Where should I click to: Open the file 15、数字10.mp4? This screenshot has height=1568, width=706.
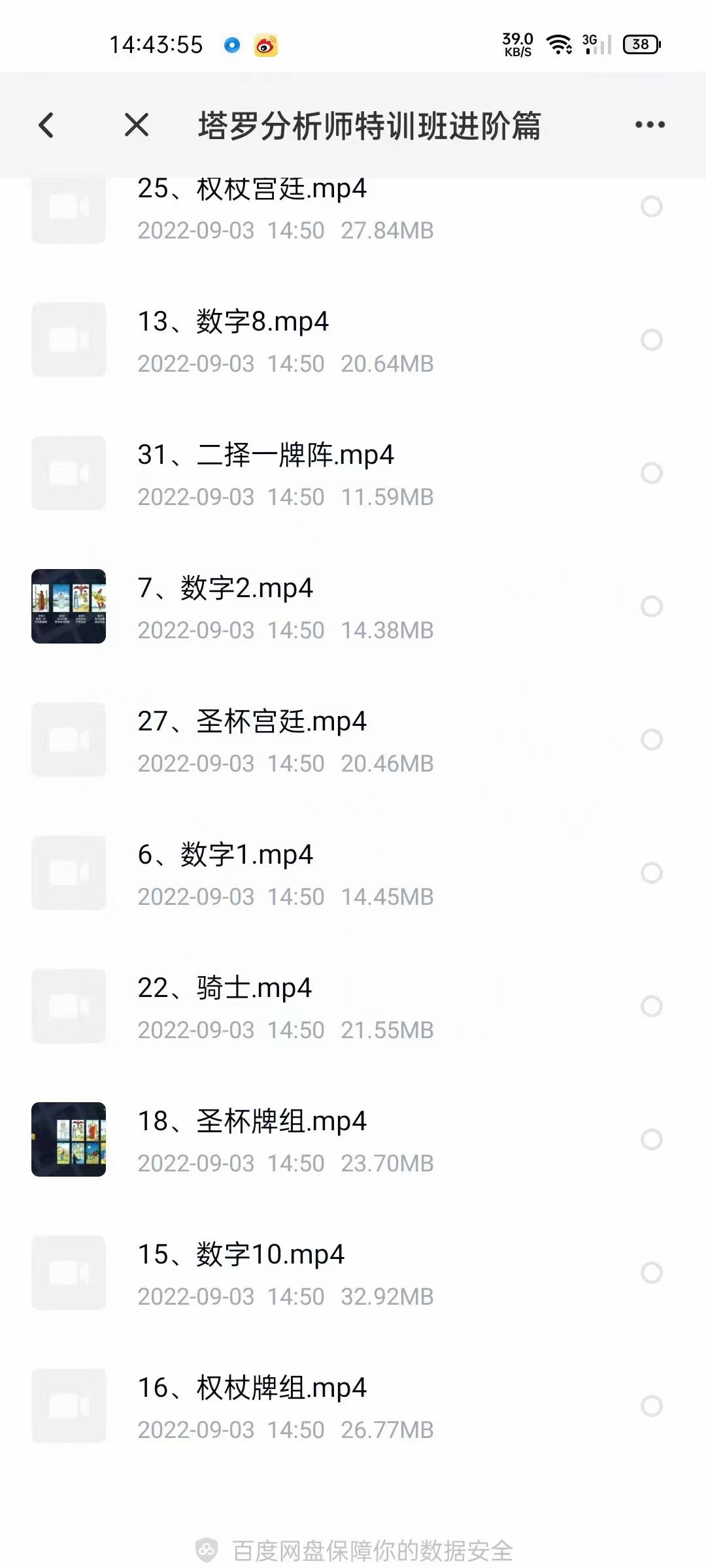point(353,1273)
